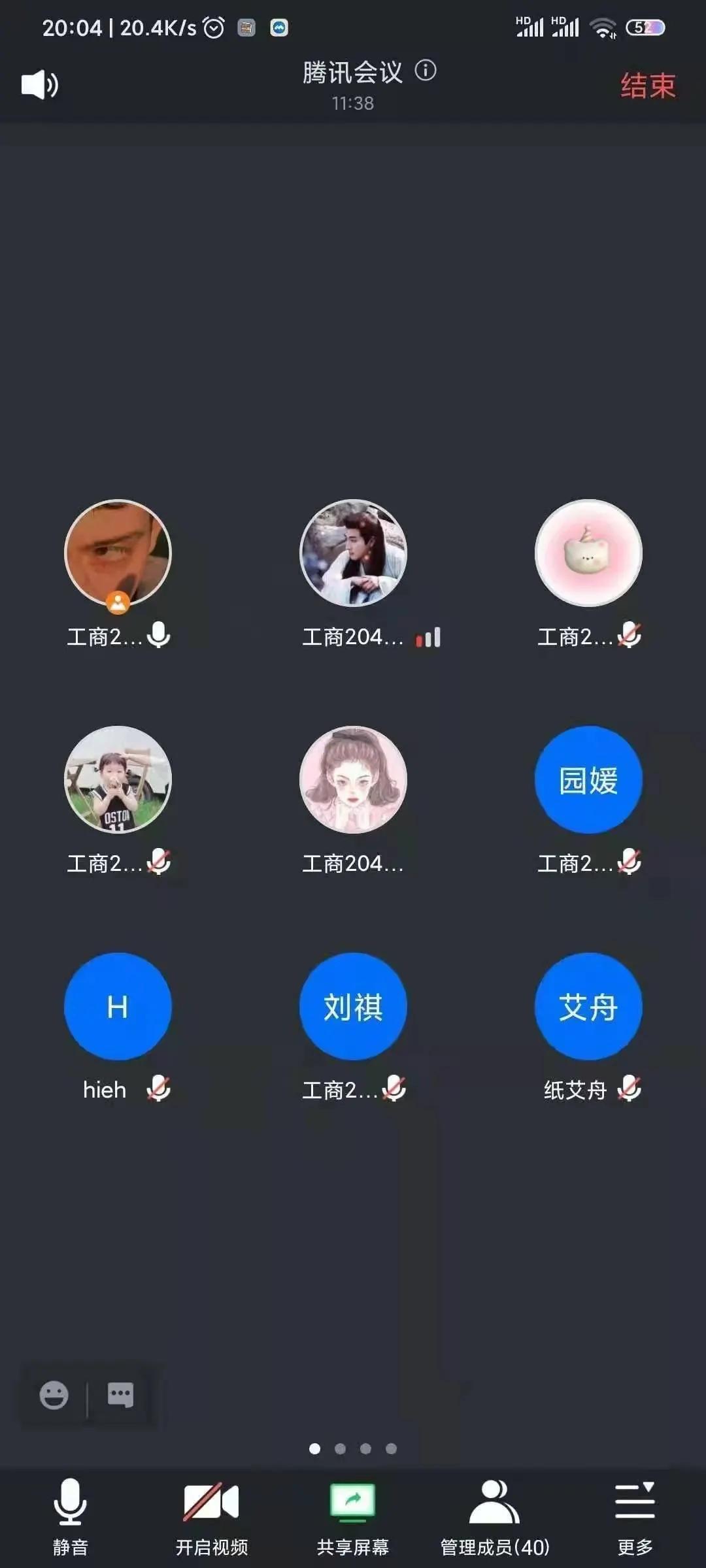Mute microphone with 静音
Viewport: 706px width, 1568px height.
click(70, 1517)
